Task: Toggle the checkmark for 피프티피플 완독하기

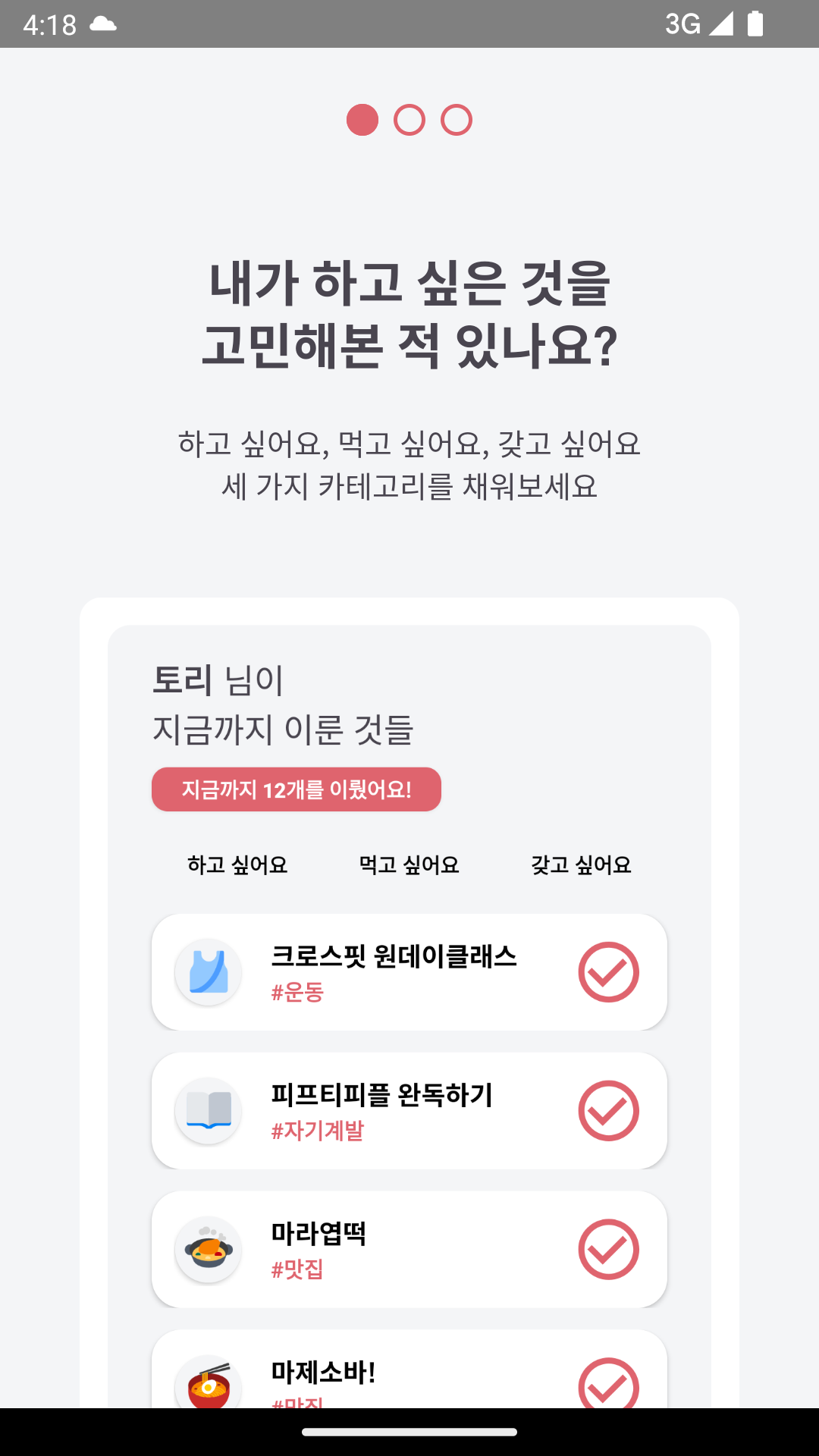Action: click(609, 1111)
